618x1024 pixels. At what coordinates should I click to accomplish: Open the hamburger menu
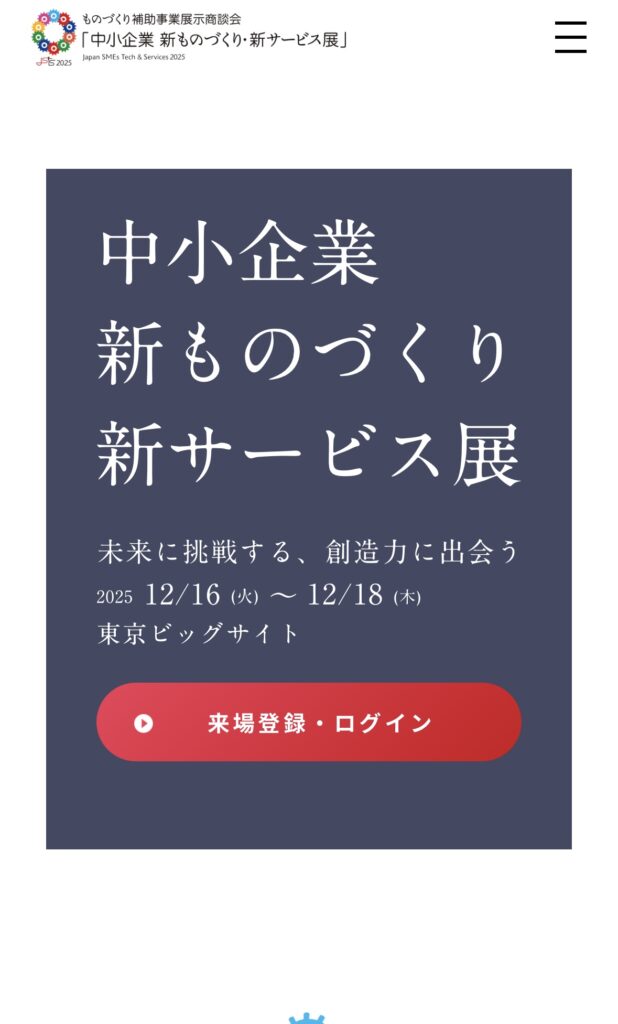click(570, 37)
